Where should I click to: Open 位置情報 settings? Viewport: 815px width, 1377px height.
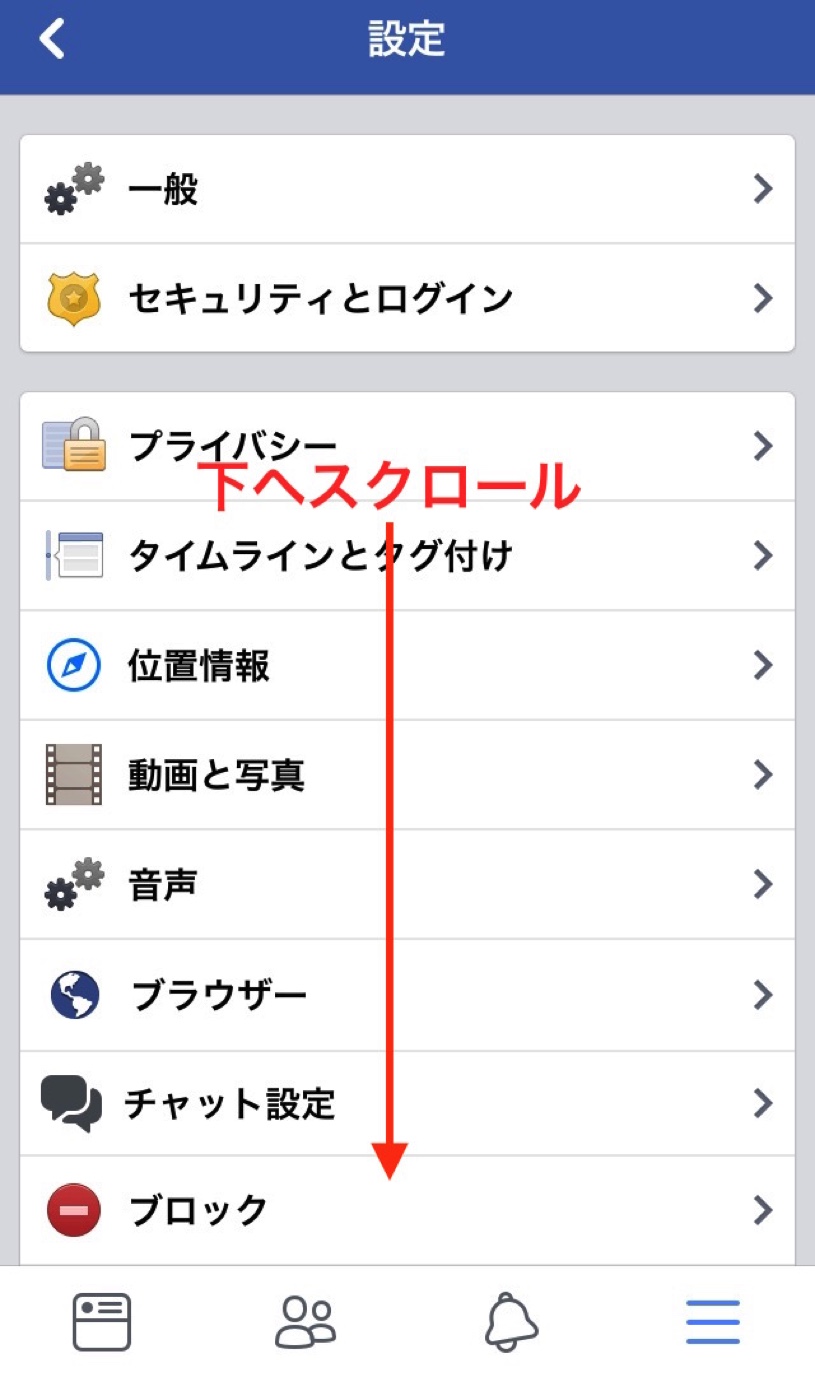coord(407,665)
